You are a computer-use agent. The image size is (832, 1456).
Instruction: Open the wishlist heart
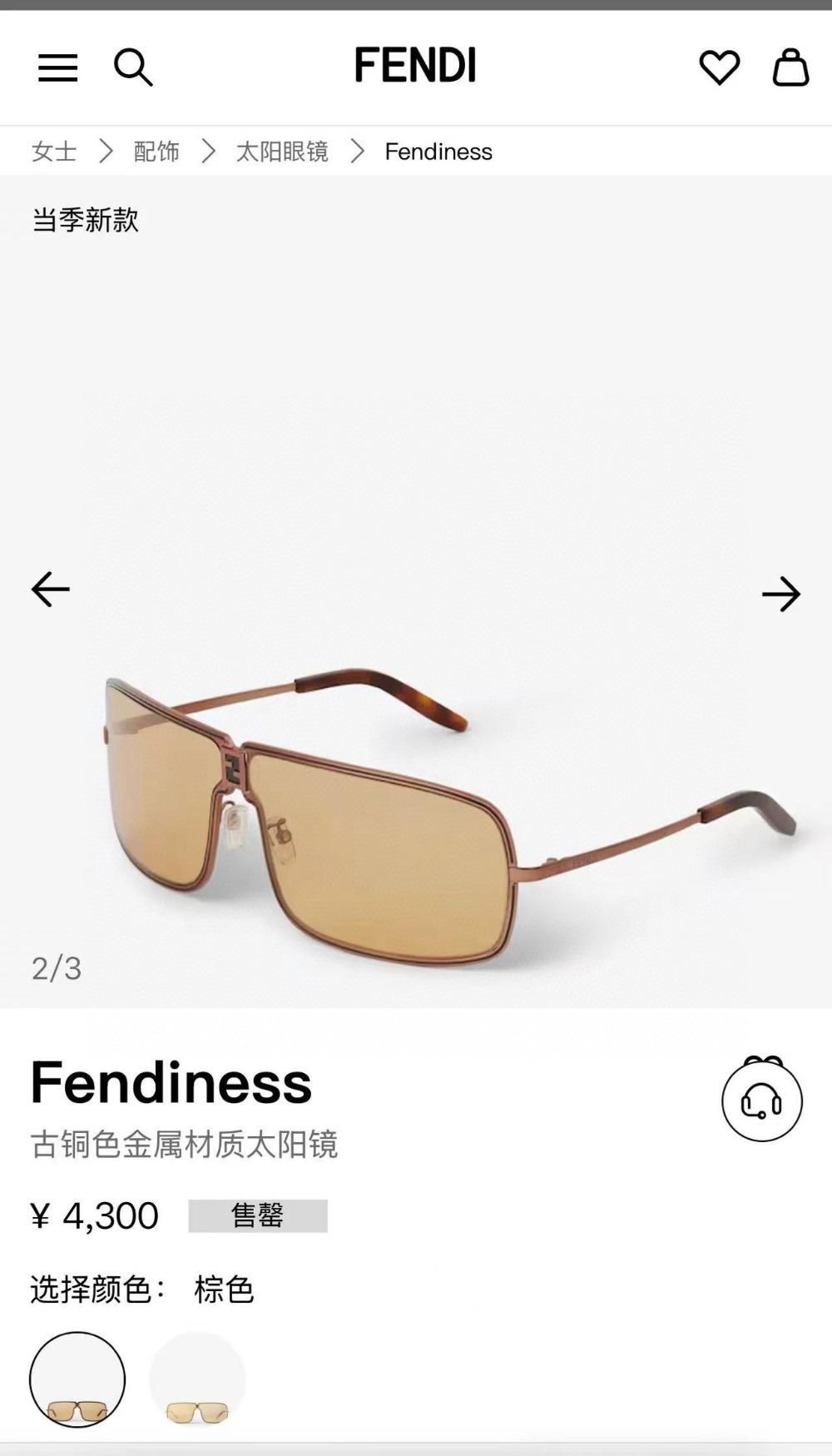pyautogui.click(x=719, y=67)
